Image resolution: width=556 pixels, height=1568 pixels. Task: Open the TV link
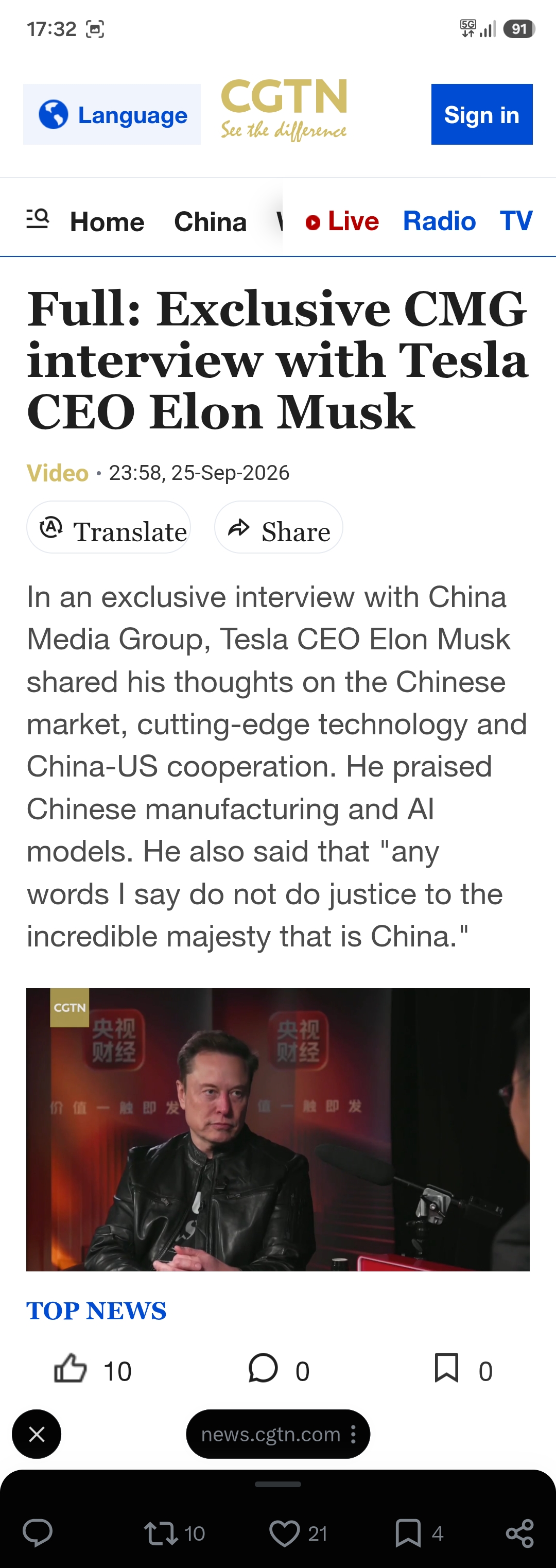click(x=516, y=221)
